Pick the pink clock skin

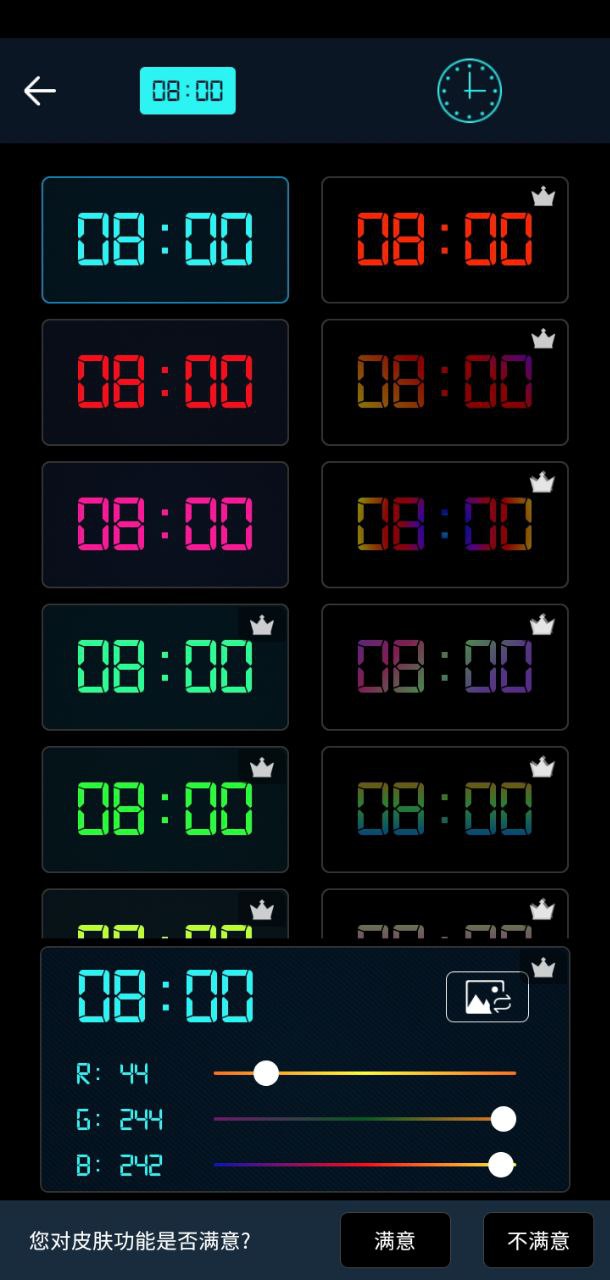click(165, 524)
